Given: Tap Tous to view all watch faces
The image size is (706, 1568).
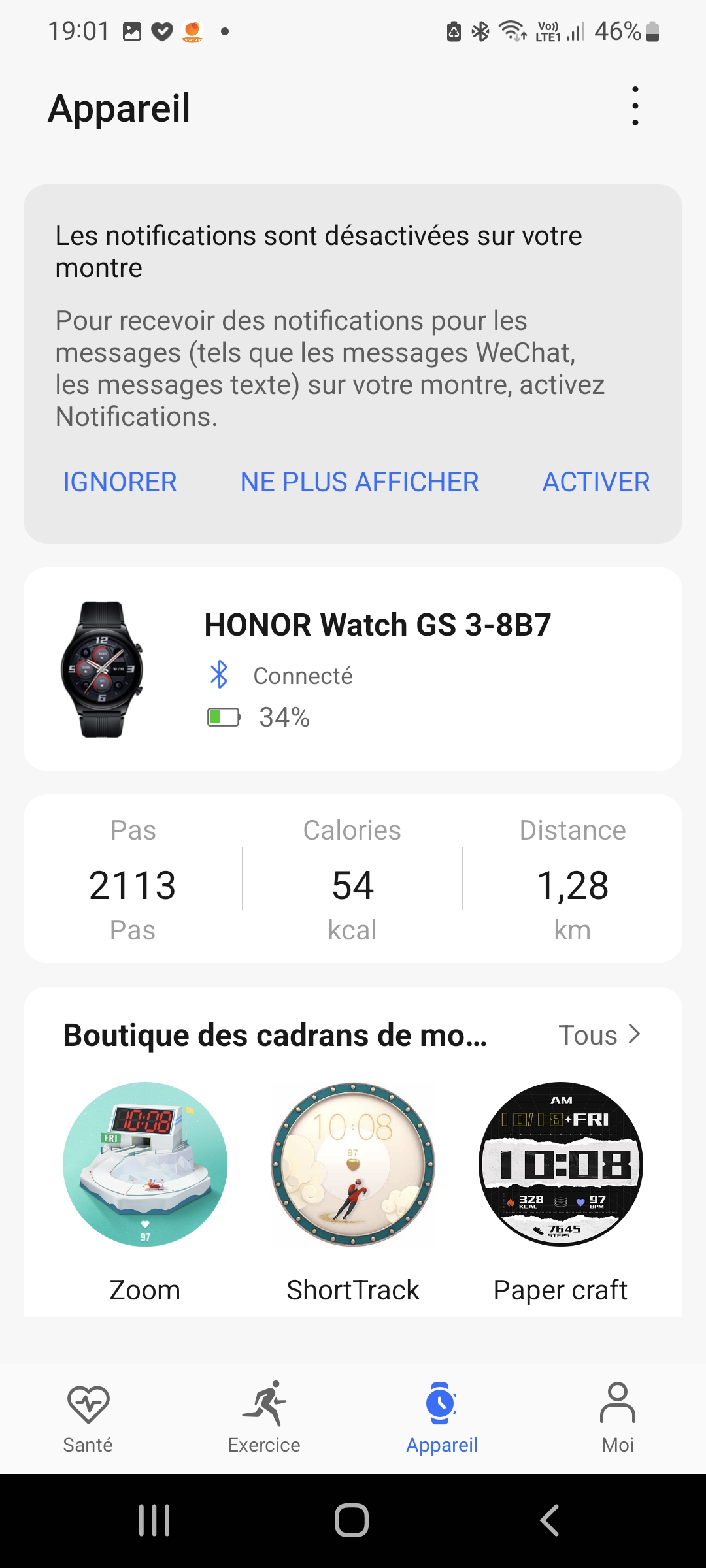Looking at the screenshot, I should tap(599, 1035).
